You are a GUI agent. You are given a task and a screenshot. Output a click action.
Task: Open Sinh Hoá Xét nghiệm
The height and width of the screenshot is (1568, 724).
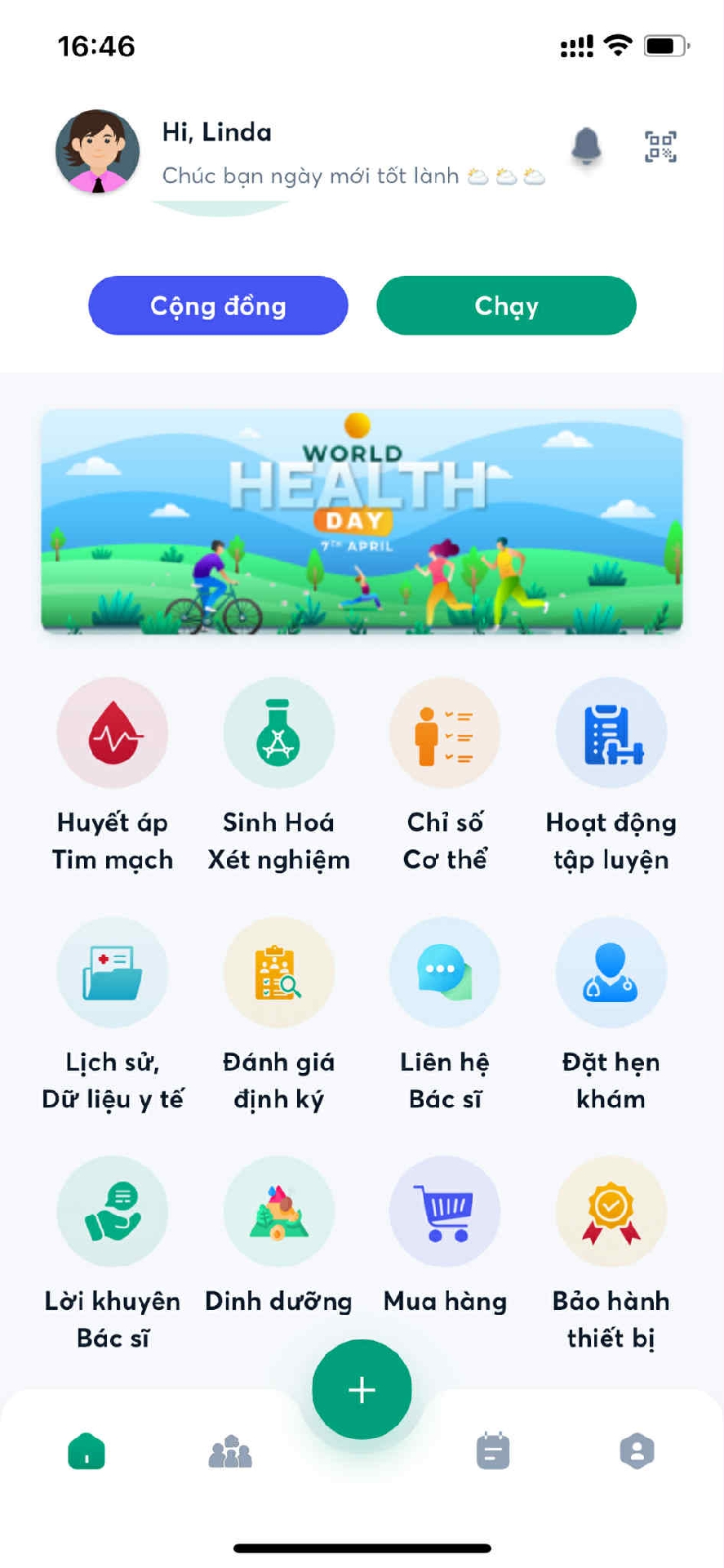(x=278, y=733)
